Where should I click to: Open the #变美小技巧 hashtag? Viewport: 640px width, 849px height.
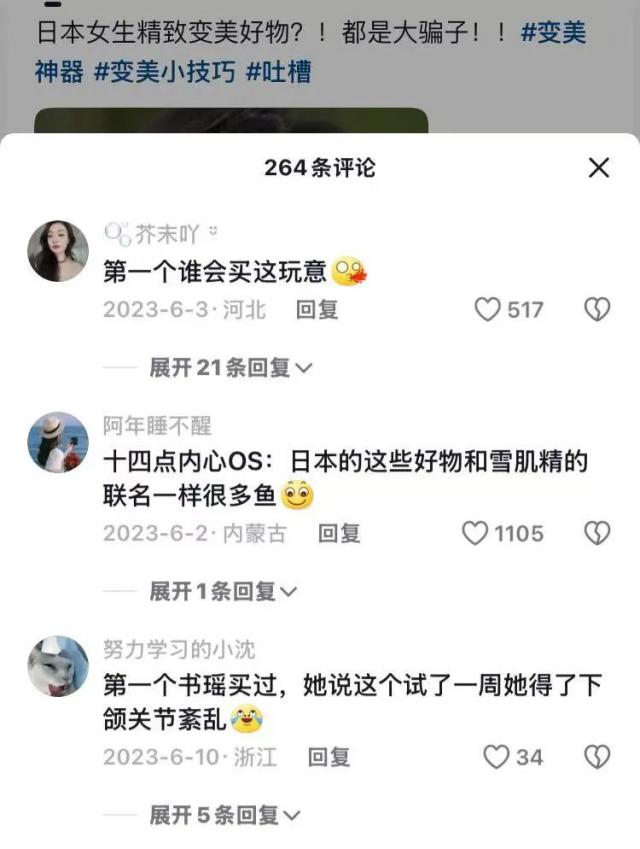(165, 71)
